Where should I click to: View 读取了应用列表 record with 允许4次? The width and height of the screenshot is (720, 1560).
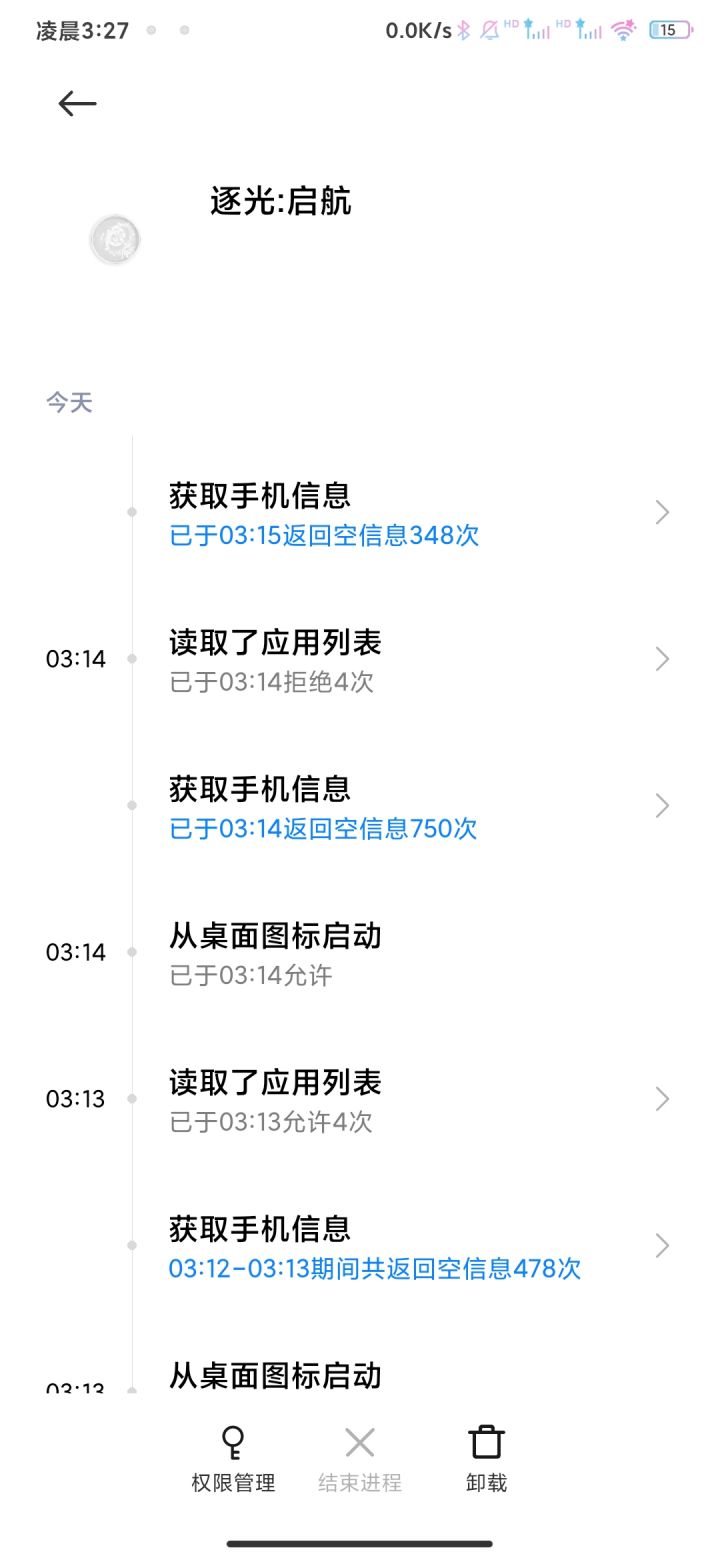400,1100
